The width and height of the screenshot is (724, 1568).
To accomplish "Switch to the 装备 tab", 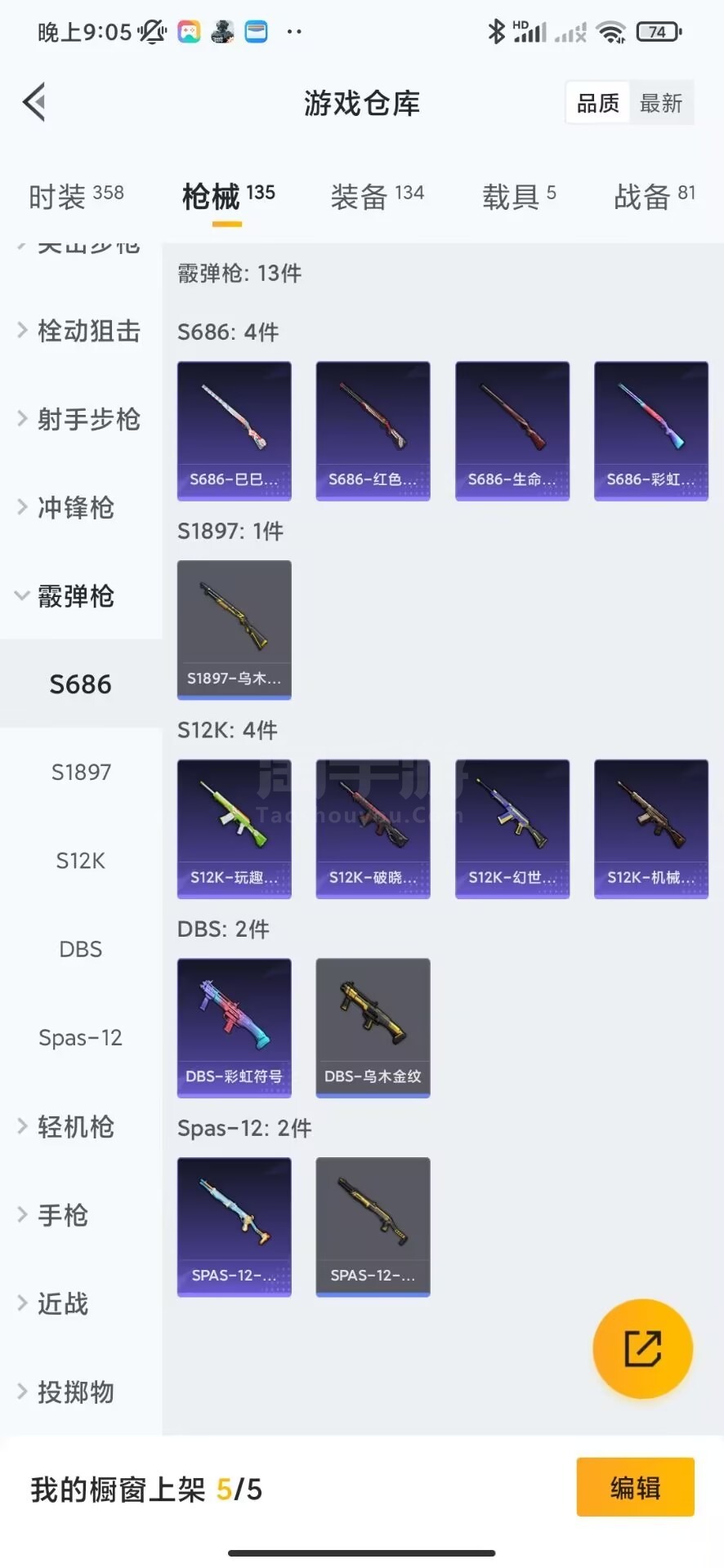I will coord(377,196).
